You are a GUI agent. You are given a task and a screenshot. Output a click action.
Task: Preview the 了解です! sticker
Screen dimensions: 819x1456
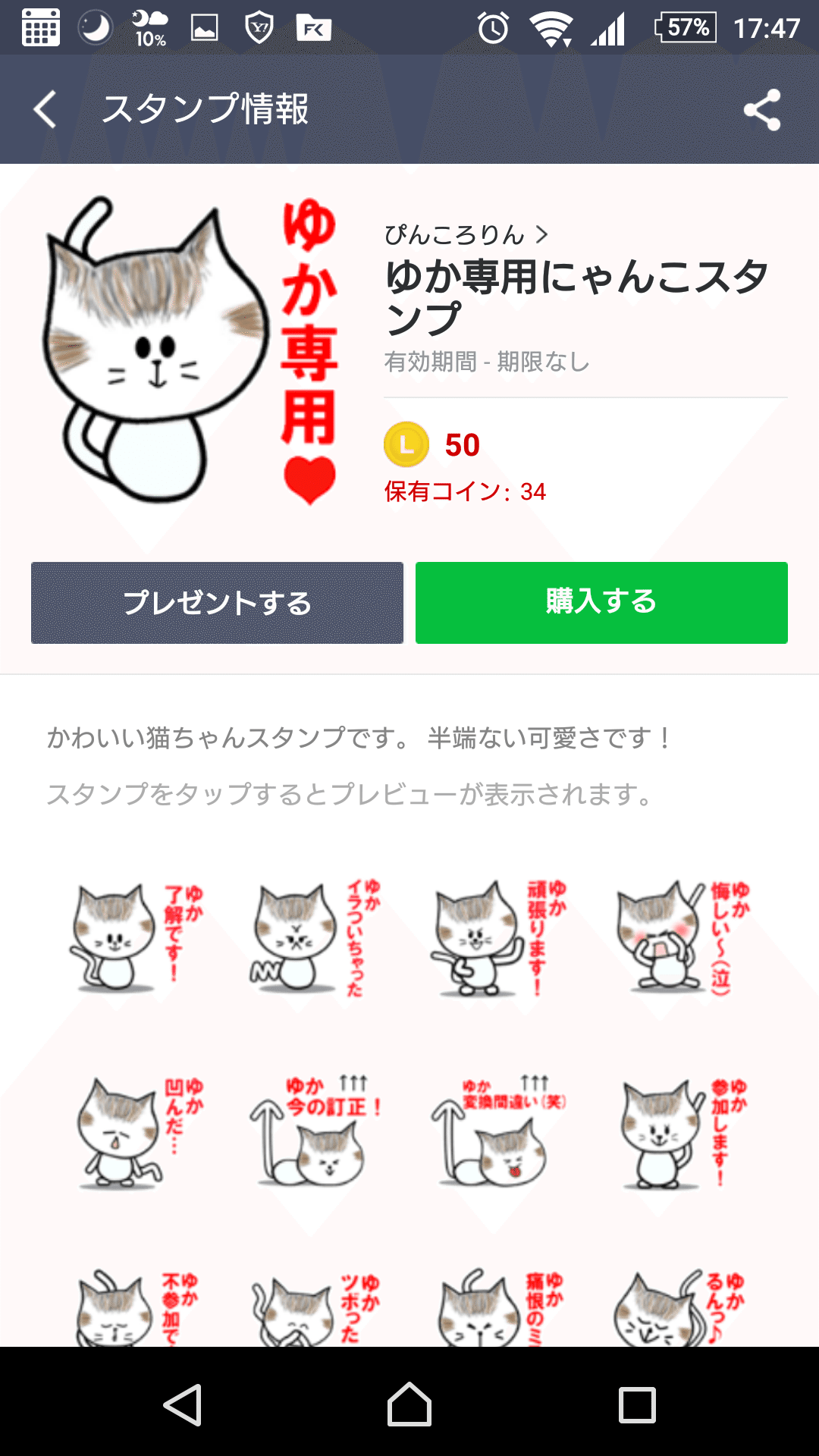click(x=136, y=937)
